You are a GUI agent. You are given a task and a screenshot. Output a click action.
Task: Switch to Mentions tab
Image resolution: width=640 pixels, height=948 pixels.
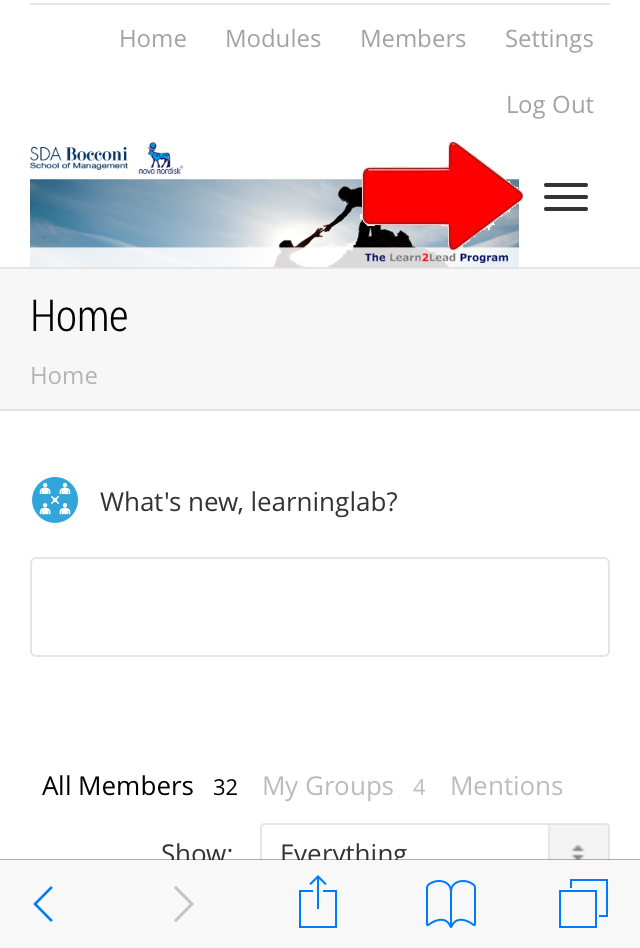(x=506, y=787)
